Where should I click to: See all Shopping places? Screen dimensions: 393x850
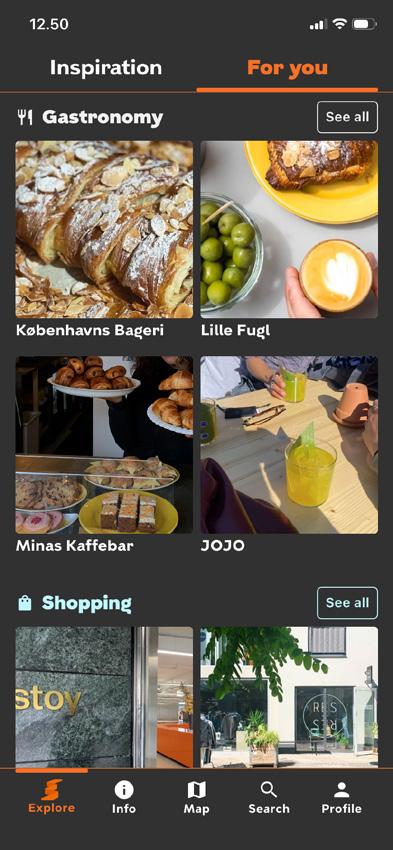[x=347, y=603]
